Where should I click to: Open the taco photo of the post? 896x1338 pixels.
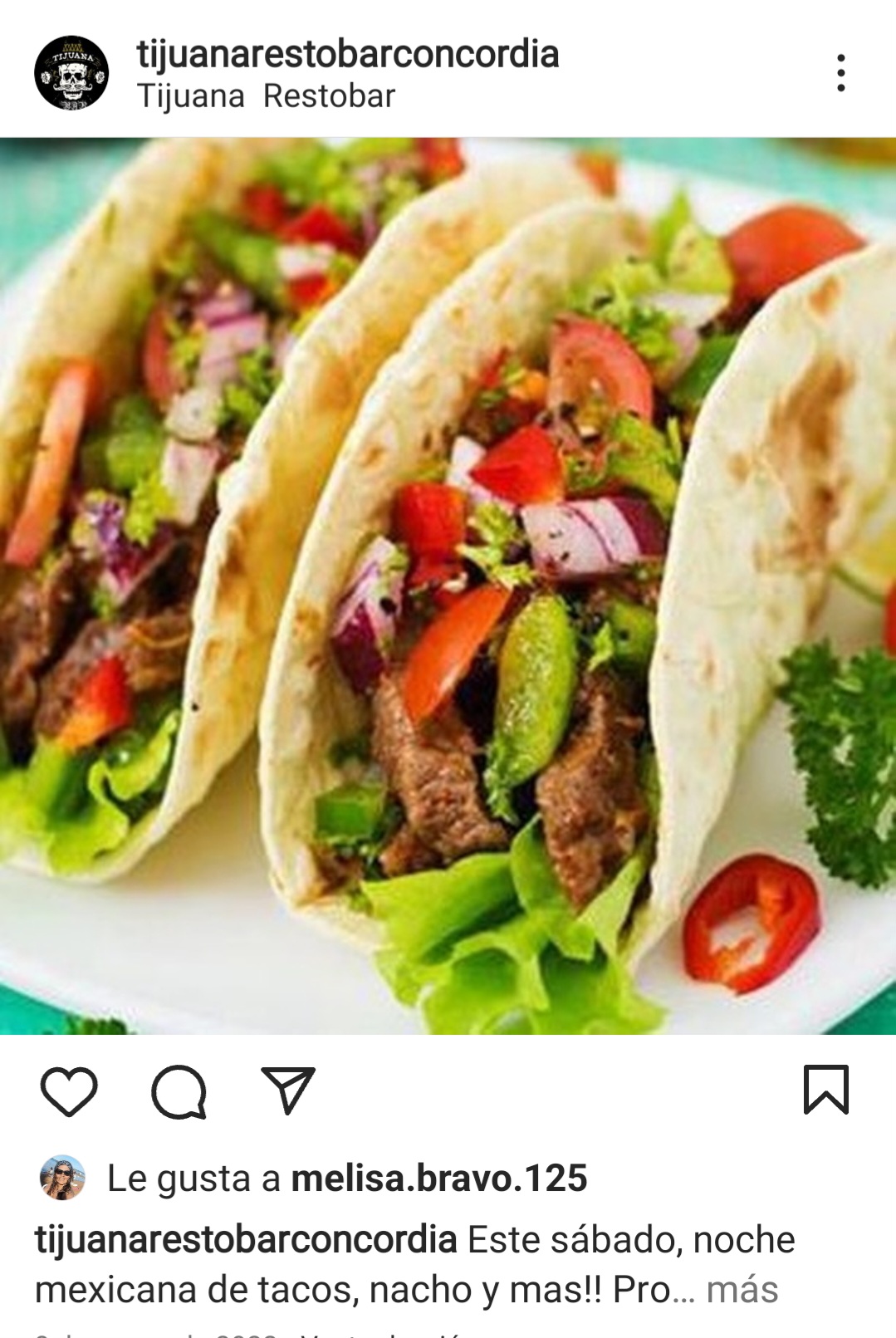[x=448, y=586]
